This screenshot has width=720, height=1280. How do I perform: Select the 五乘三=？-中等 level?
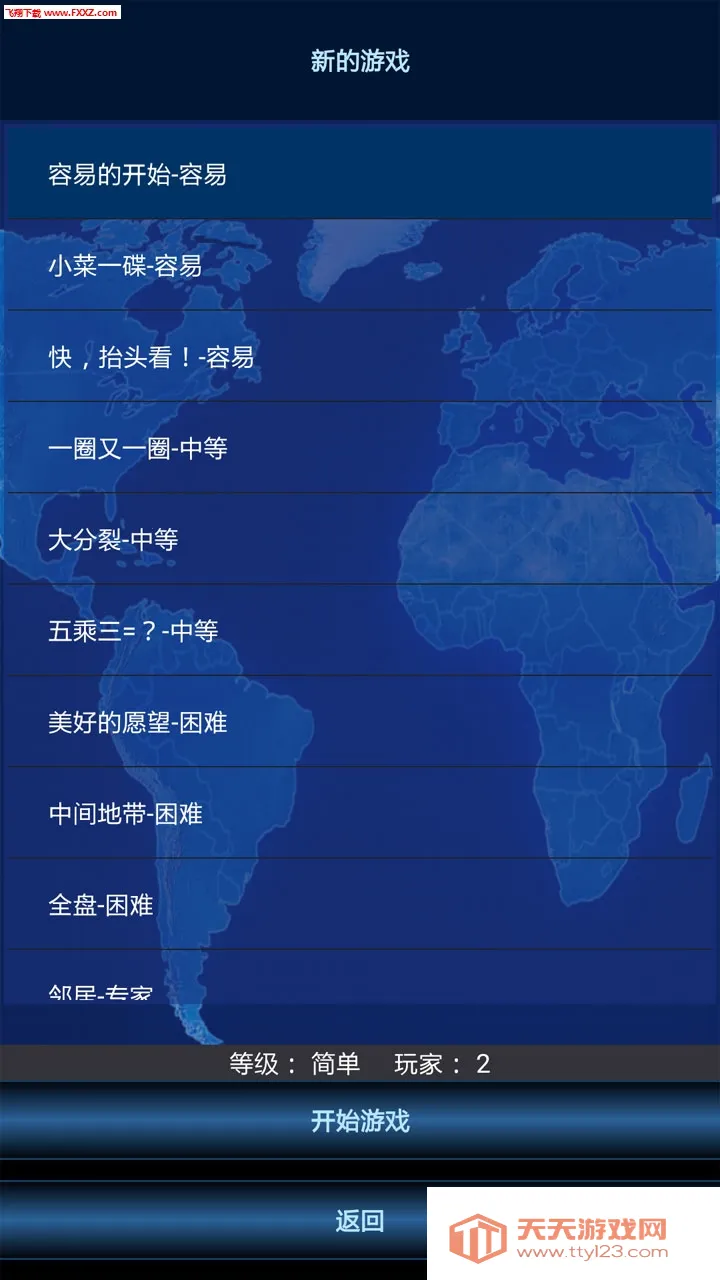tap(360, 630)
